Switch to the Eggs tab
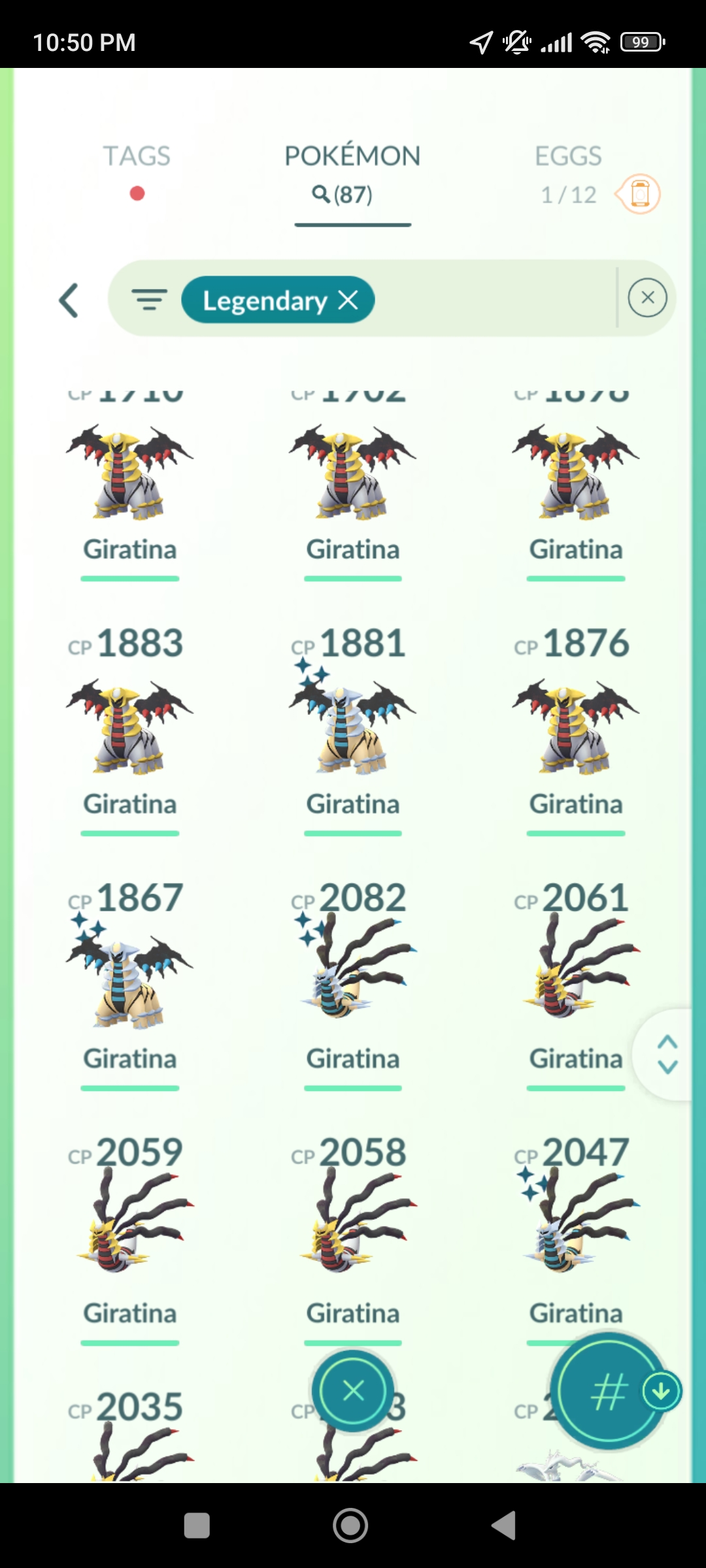Image resolution: width=706 pixels, height=1568 pixels. point(568,155)
